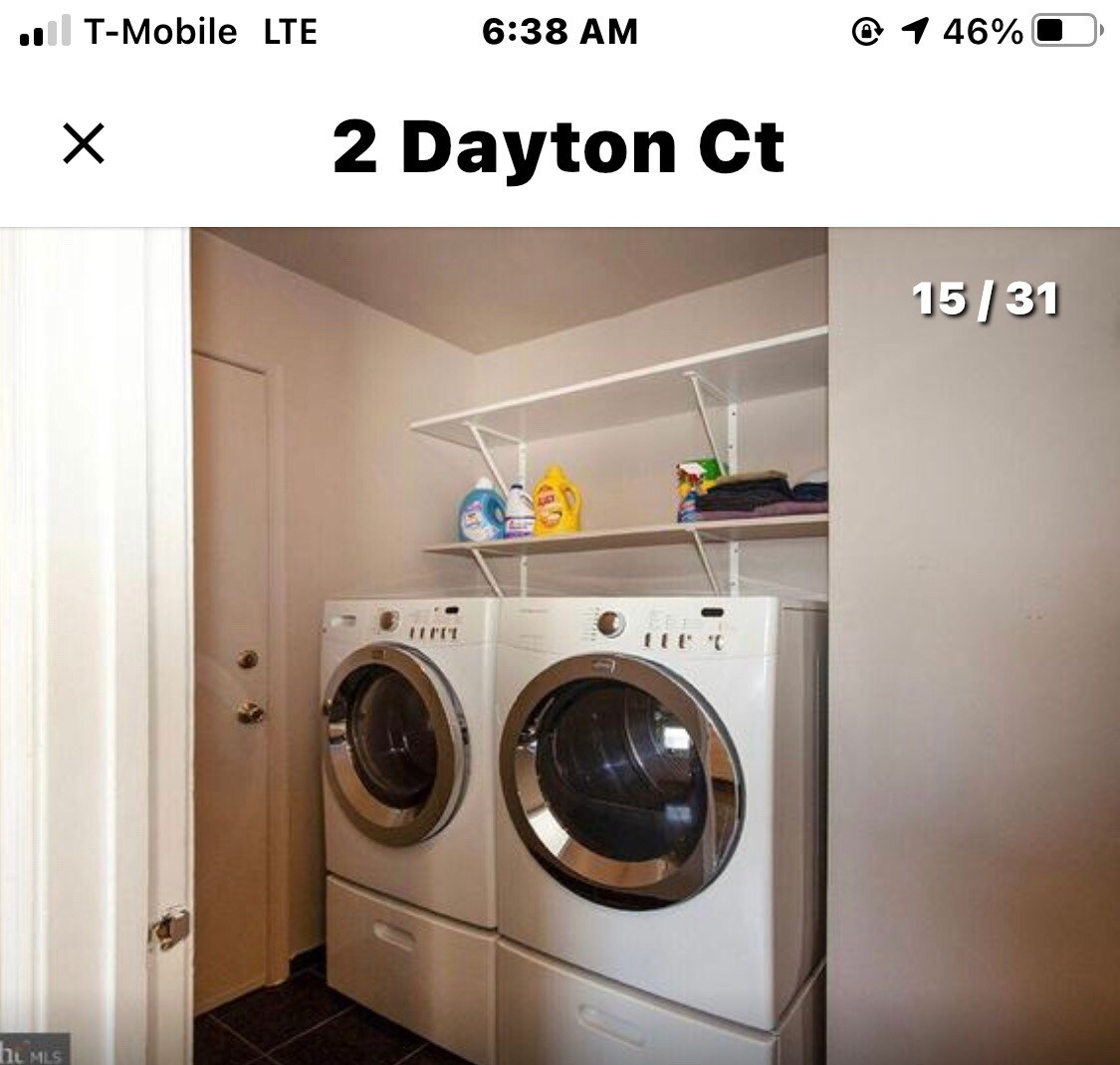This screenshot has width=1120, height=1065.
Task: Close the 2 Dayton Ct photo viewer
Action: (84, 144)
